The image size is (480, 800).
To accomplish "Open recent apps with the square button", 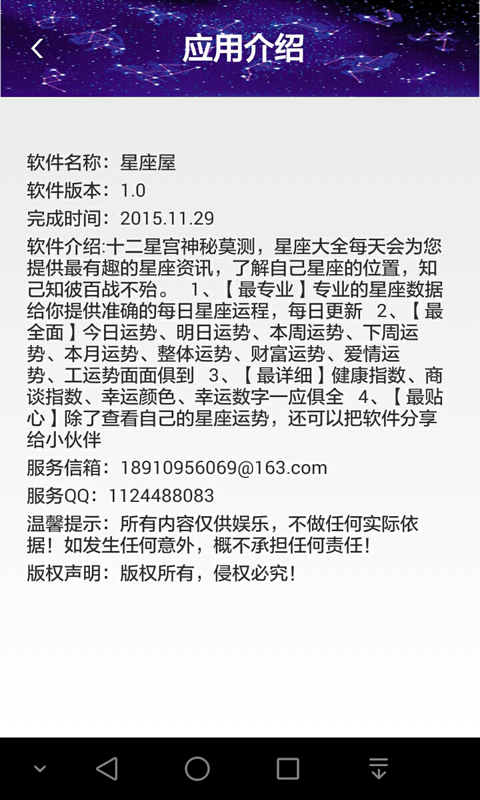I will (288, 768).
